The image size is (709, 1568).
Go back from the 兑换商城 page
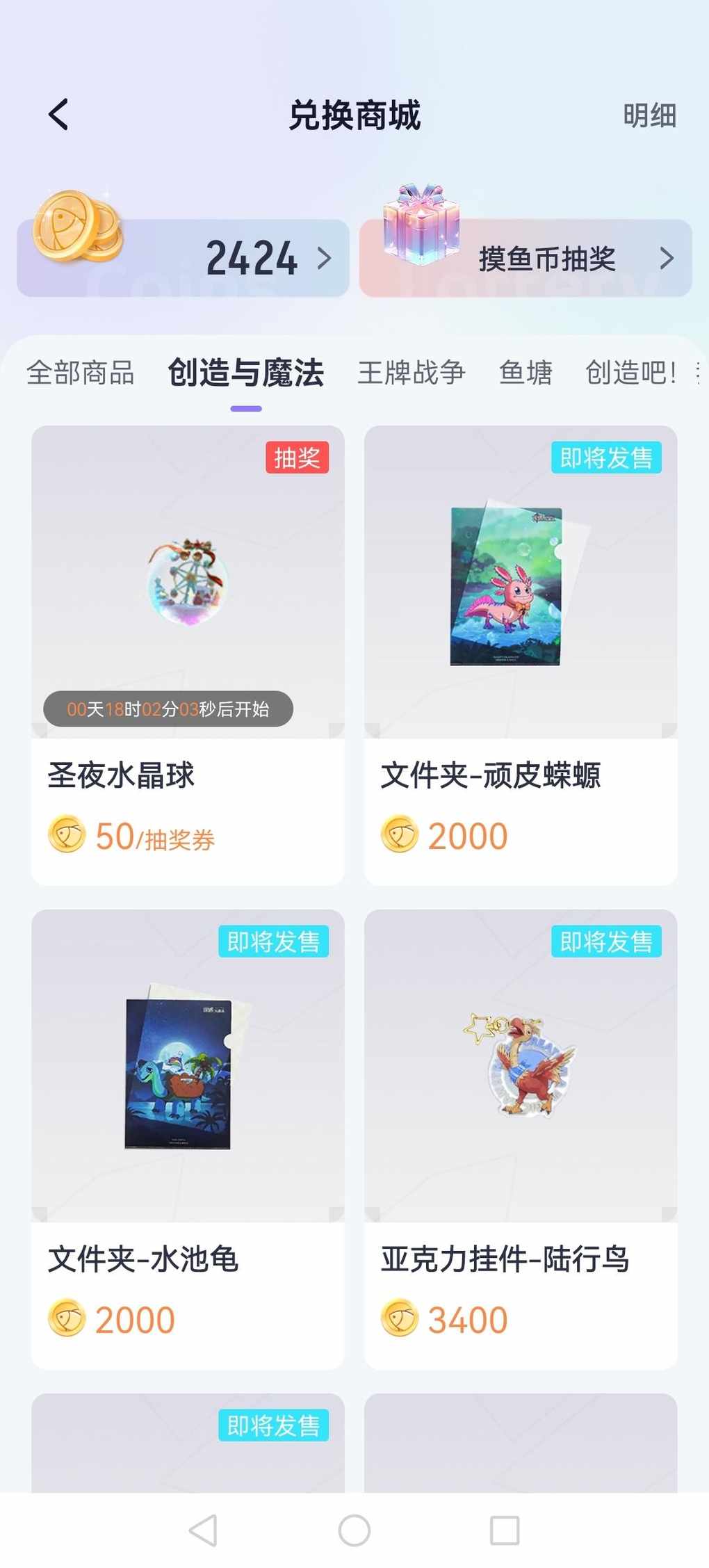59,115
